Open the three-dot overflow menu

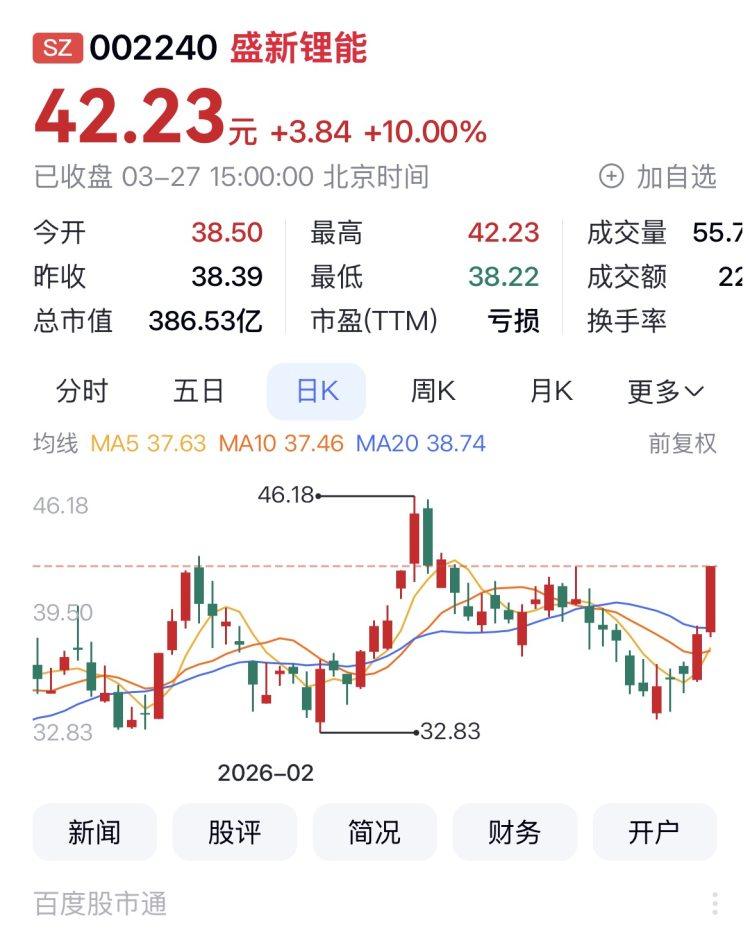(x=715, y=903)
